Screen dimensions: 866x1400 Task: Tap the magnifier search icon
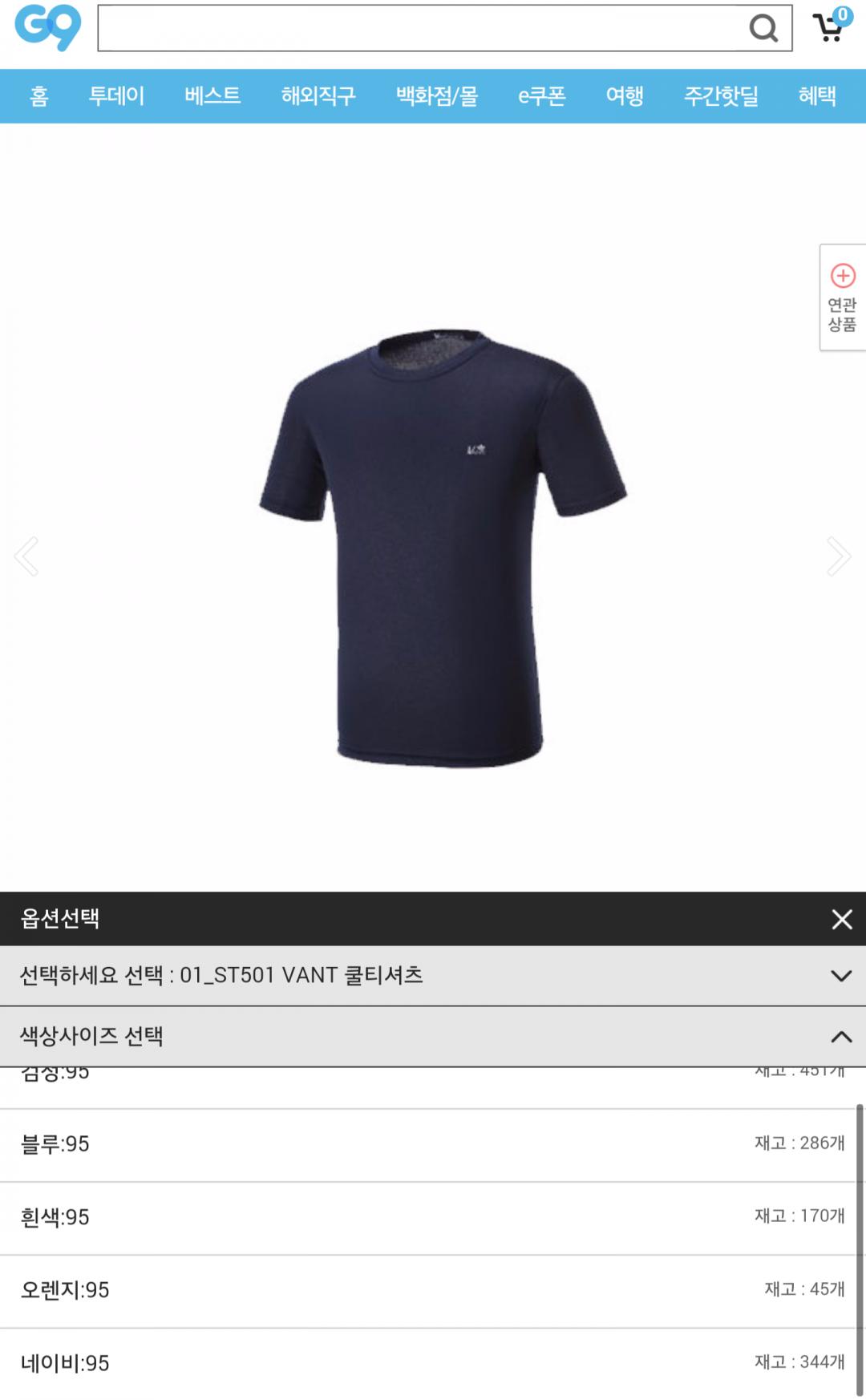pos(763,29)
